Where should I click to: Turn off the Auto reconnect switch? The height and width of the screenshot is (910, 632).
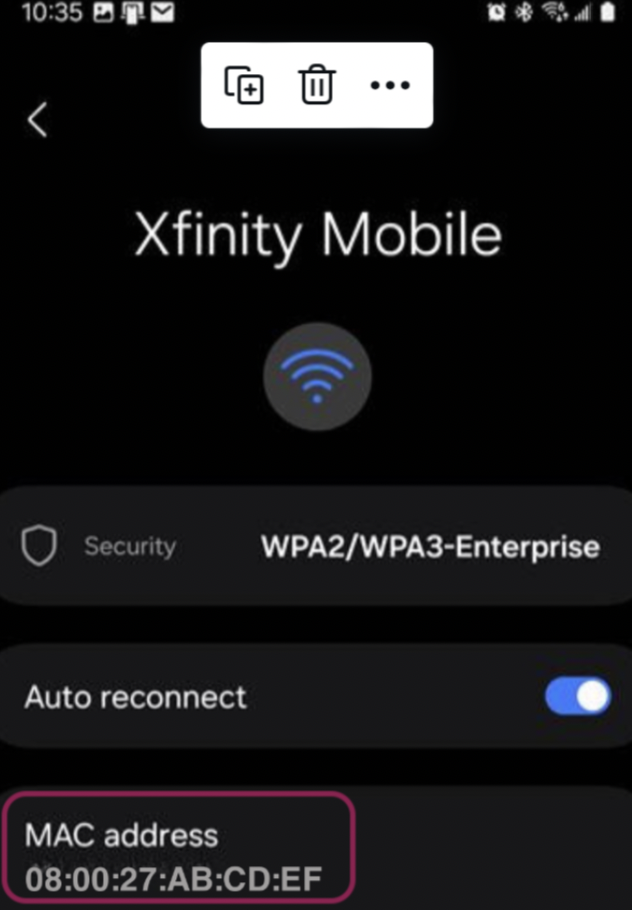(x=578, y=696)
